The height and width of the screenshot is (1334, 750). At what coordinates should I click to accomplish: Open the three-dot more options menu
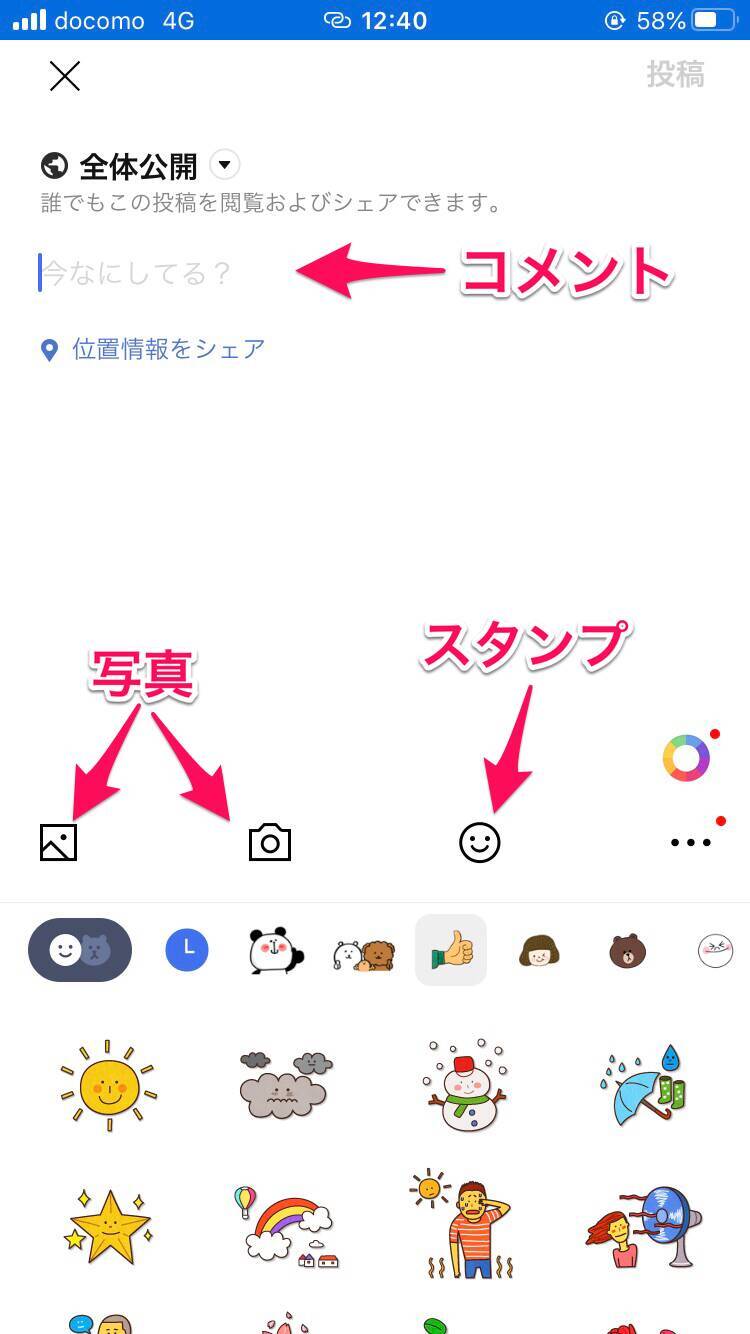[x=690, y=843]
